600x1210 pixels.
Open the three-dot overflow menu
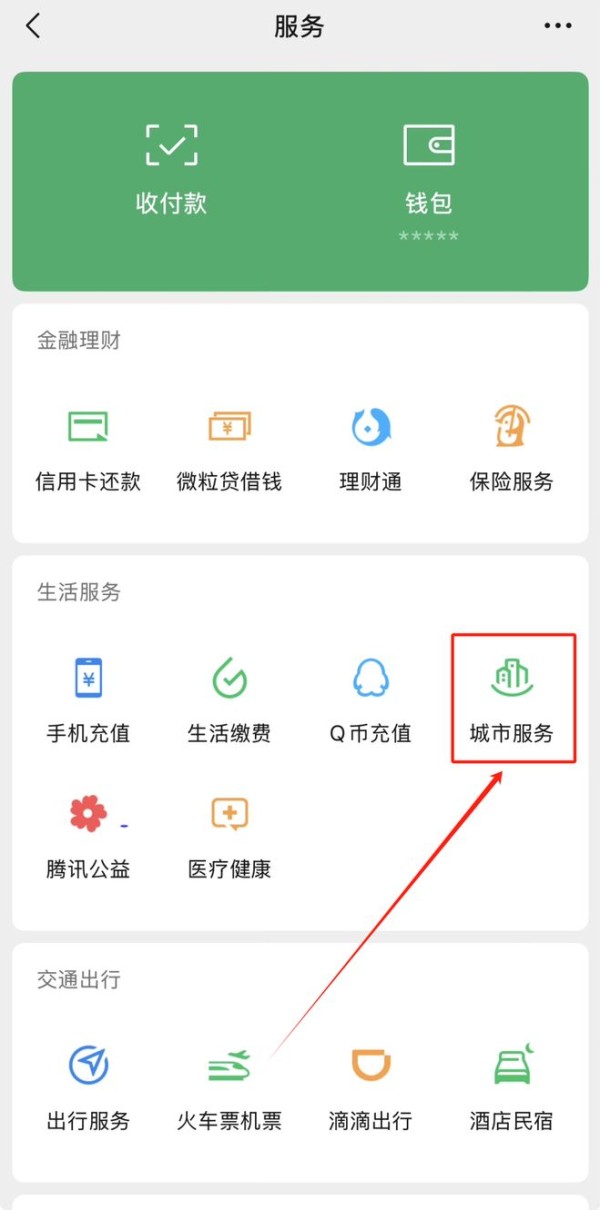point(558,26)
